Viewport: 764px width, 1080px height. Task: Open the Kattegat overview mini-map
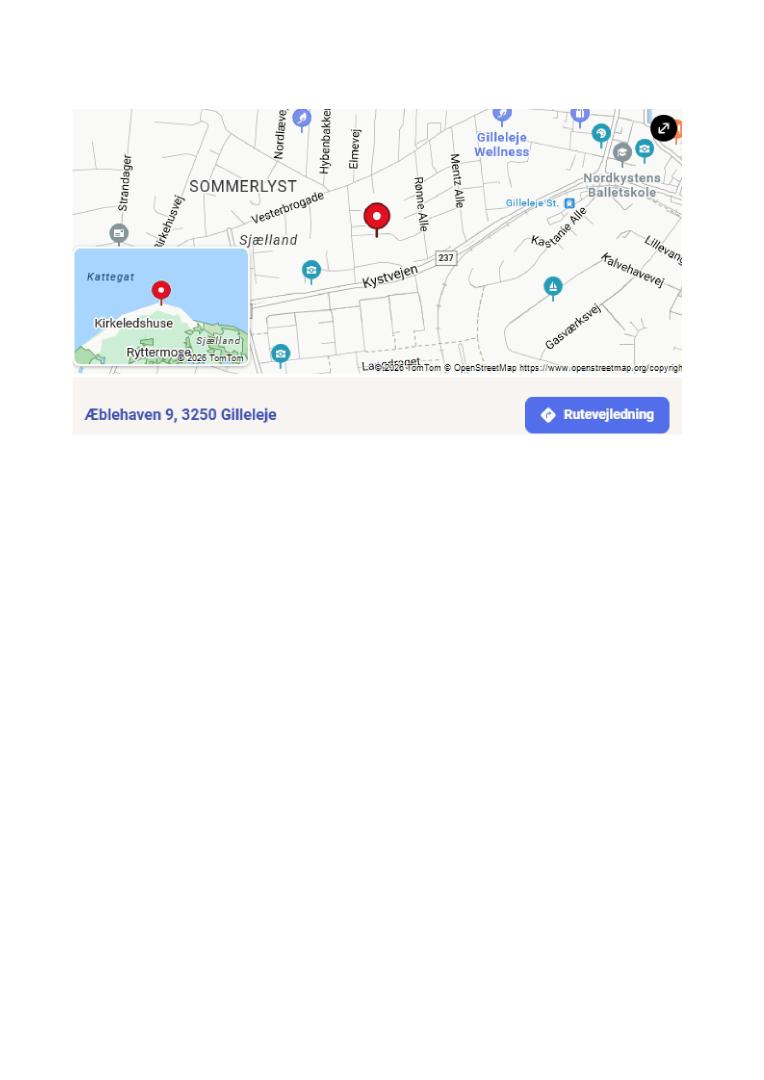tap(161, 307)
